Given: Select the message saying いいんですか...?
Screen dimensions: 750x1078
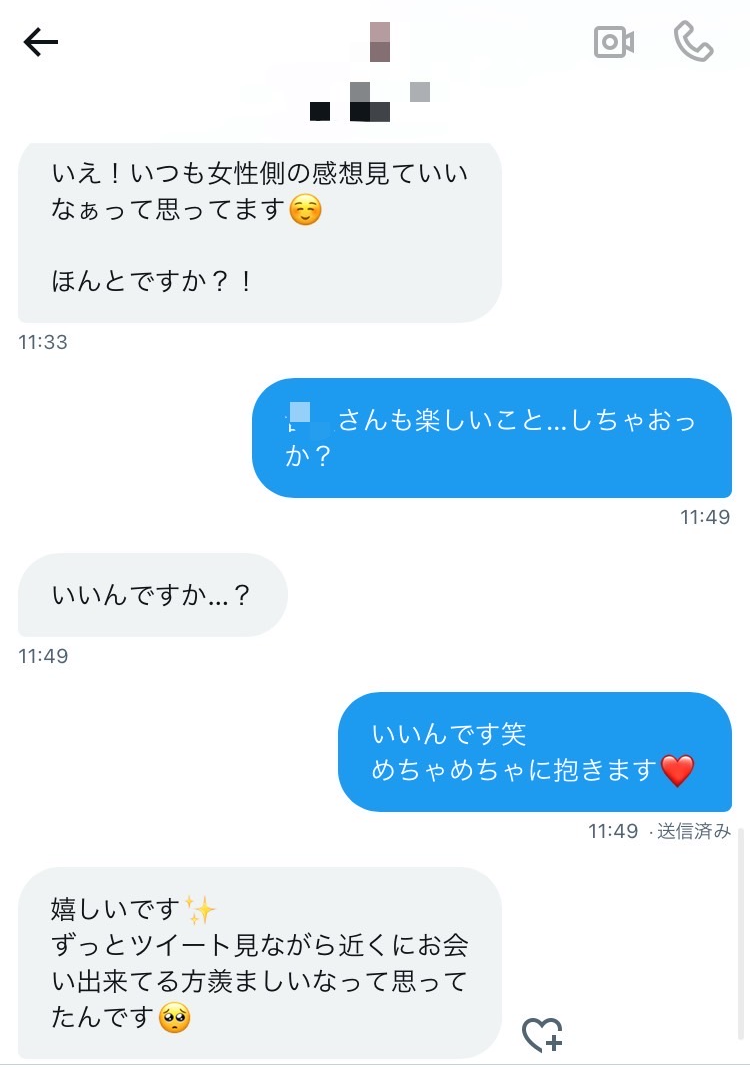Looking at the screenshot, I should [x=151, y=595].
